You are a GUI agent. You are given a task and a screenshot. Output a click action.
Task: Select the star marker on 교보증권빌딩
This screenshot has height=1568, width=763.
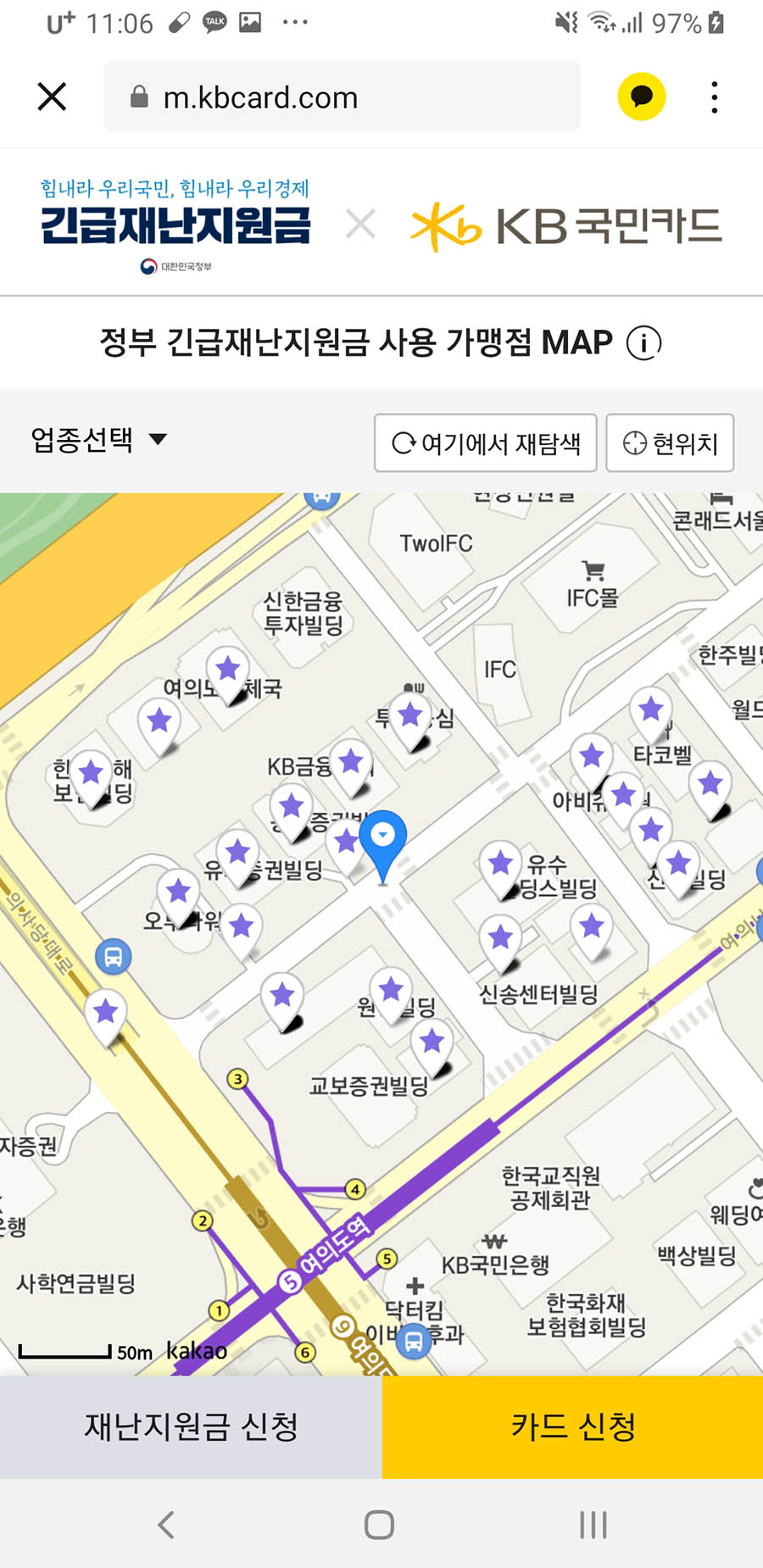pyautogui.click(x=432, y=1041)
